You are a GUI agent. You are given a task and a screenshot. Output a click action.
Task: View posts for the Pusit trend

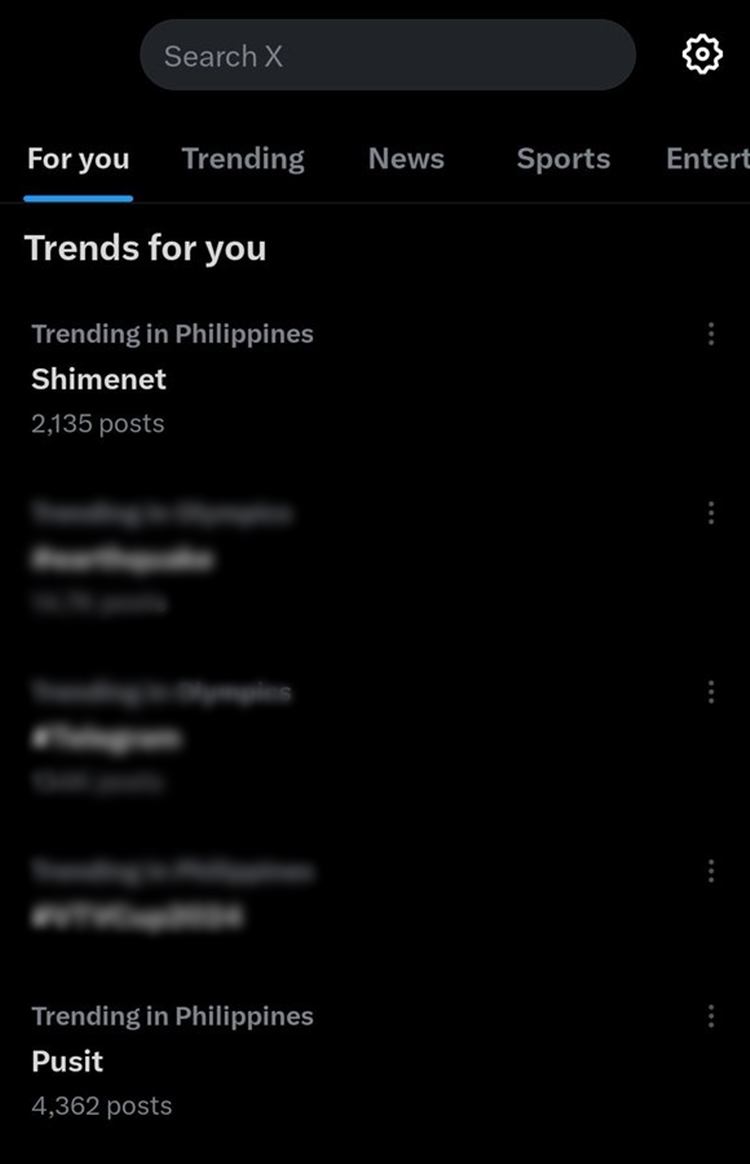(x=67, y=1062)
